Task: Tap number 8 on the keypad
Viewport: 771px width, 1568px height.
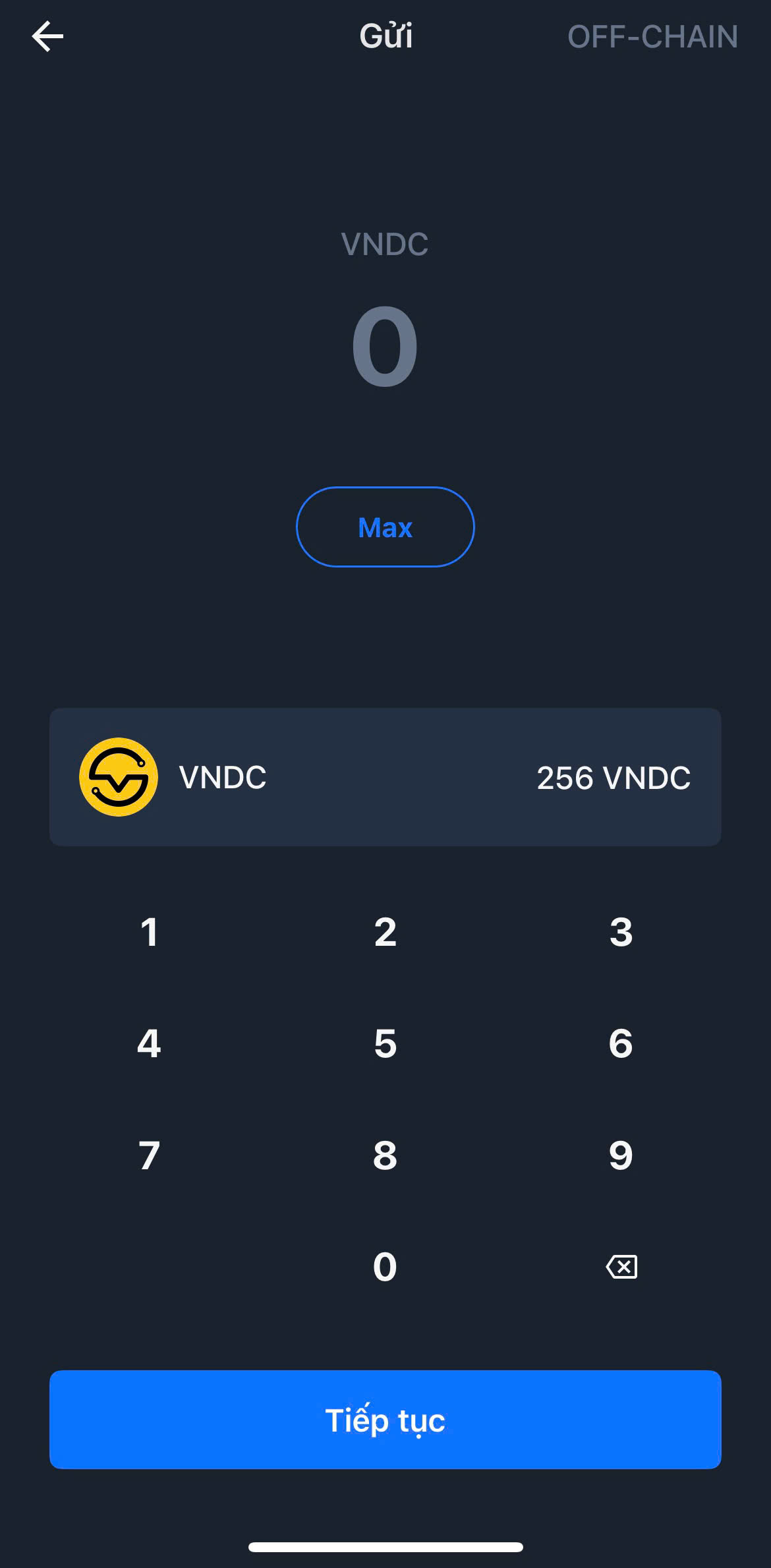Action: [x=385, y=1155]
